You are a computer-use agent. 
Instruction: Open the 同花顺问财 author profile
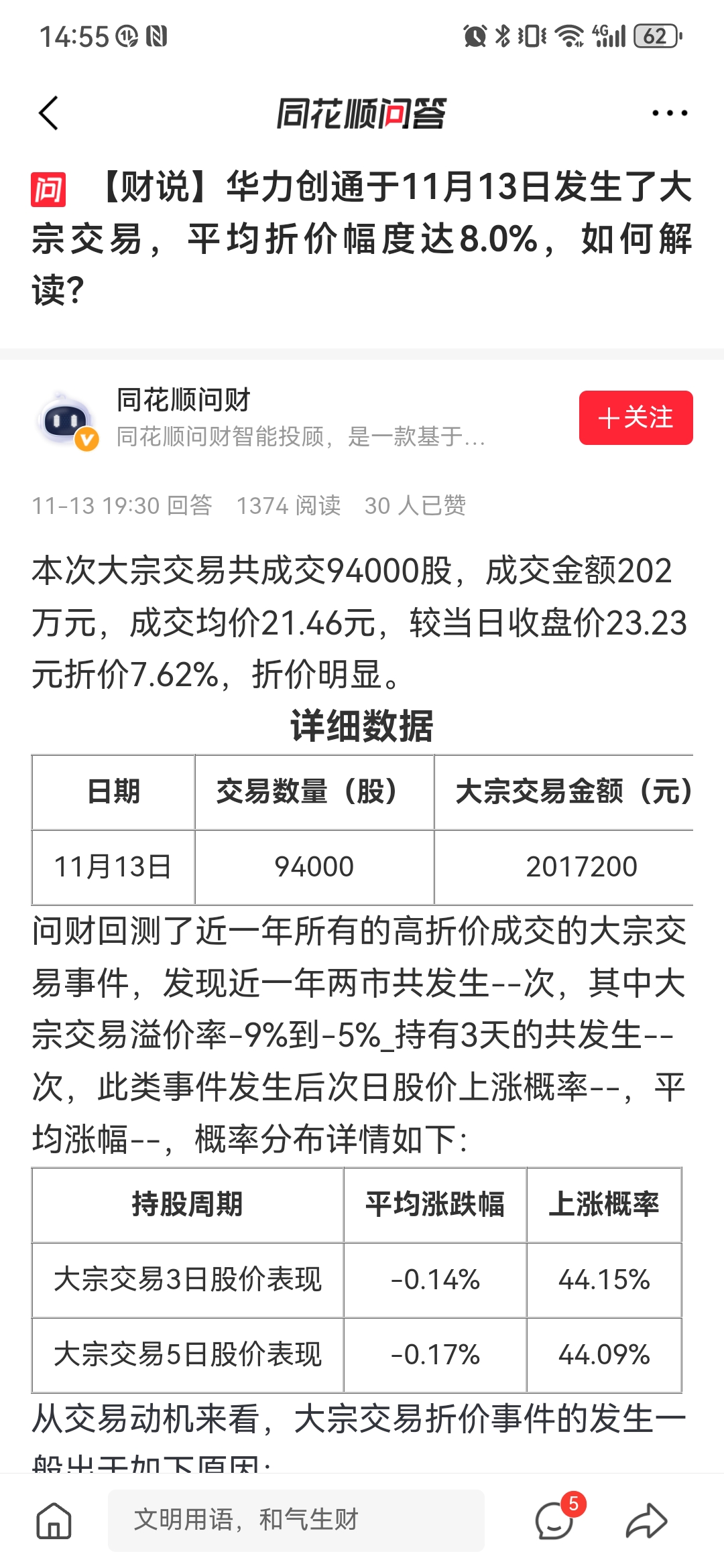(x=182, y=400)
